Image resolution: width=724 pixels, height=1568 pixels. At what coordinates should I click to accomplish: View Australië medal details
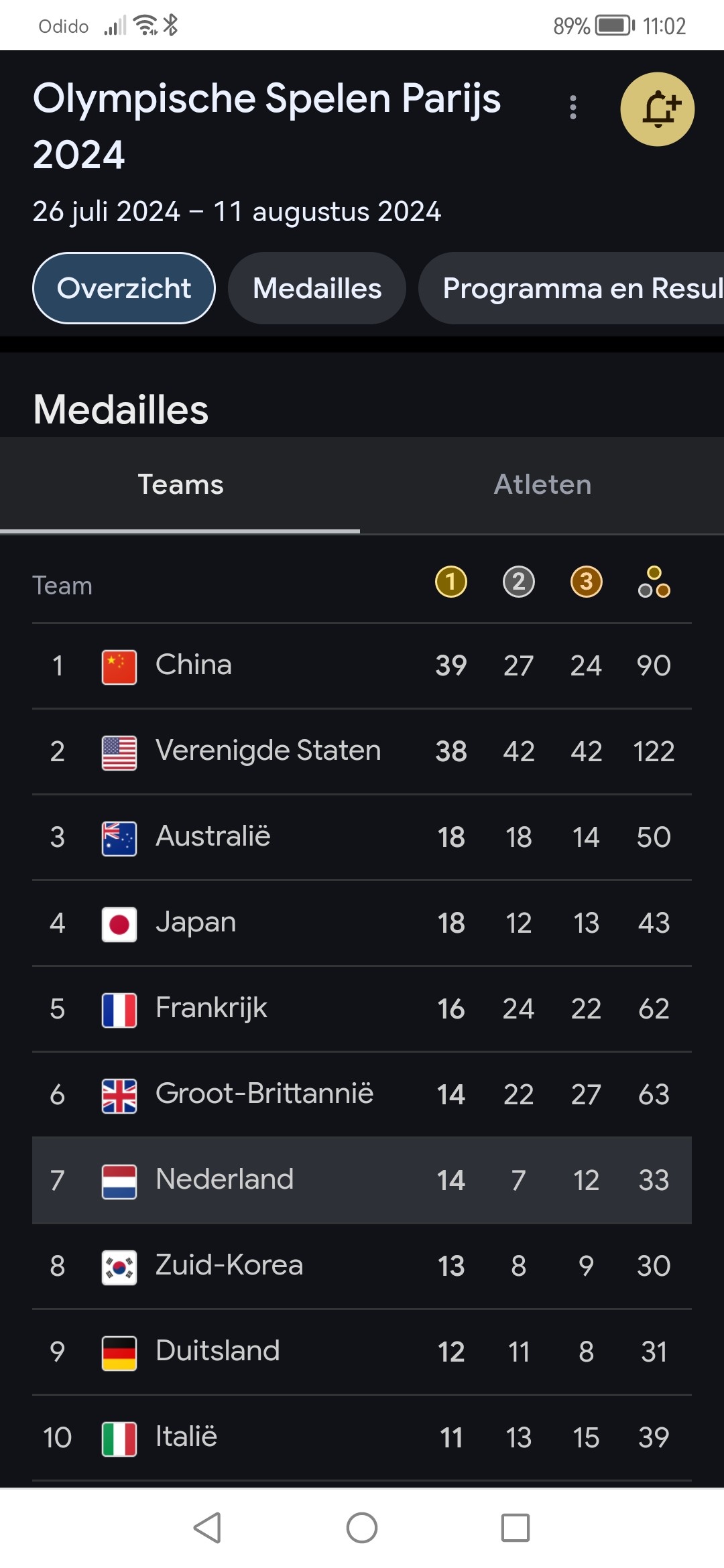pos(362,837)
